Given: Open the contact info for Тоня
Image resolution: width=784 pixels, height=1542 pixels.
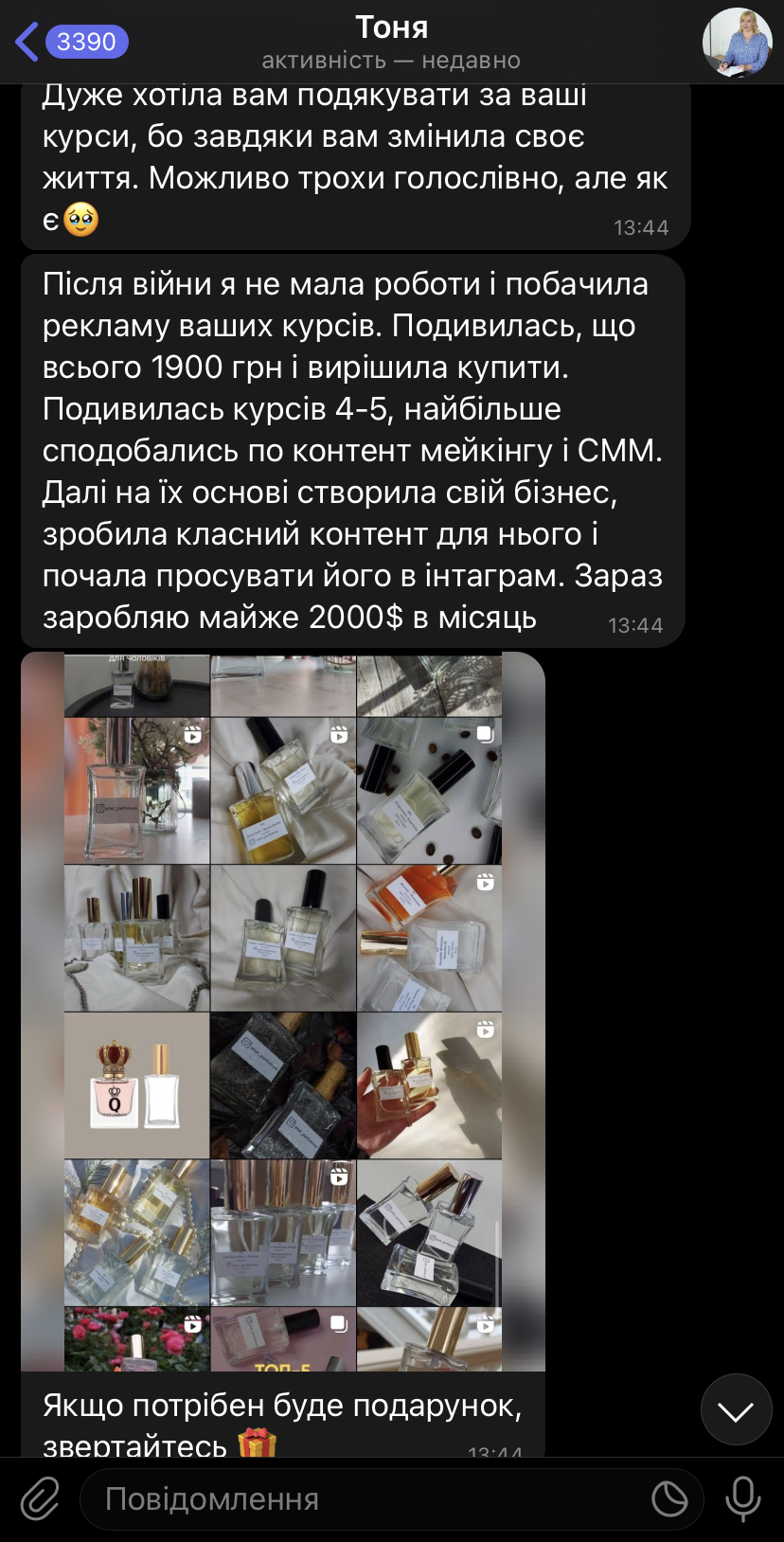Looking at the screenshot, I should coord(391,43).
